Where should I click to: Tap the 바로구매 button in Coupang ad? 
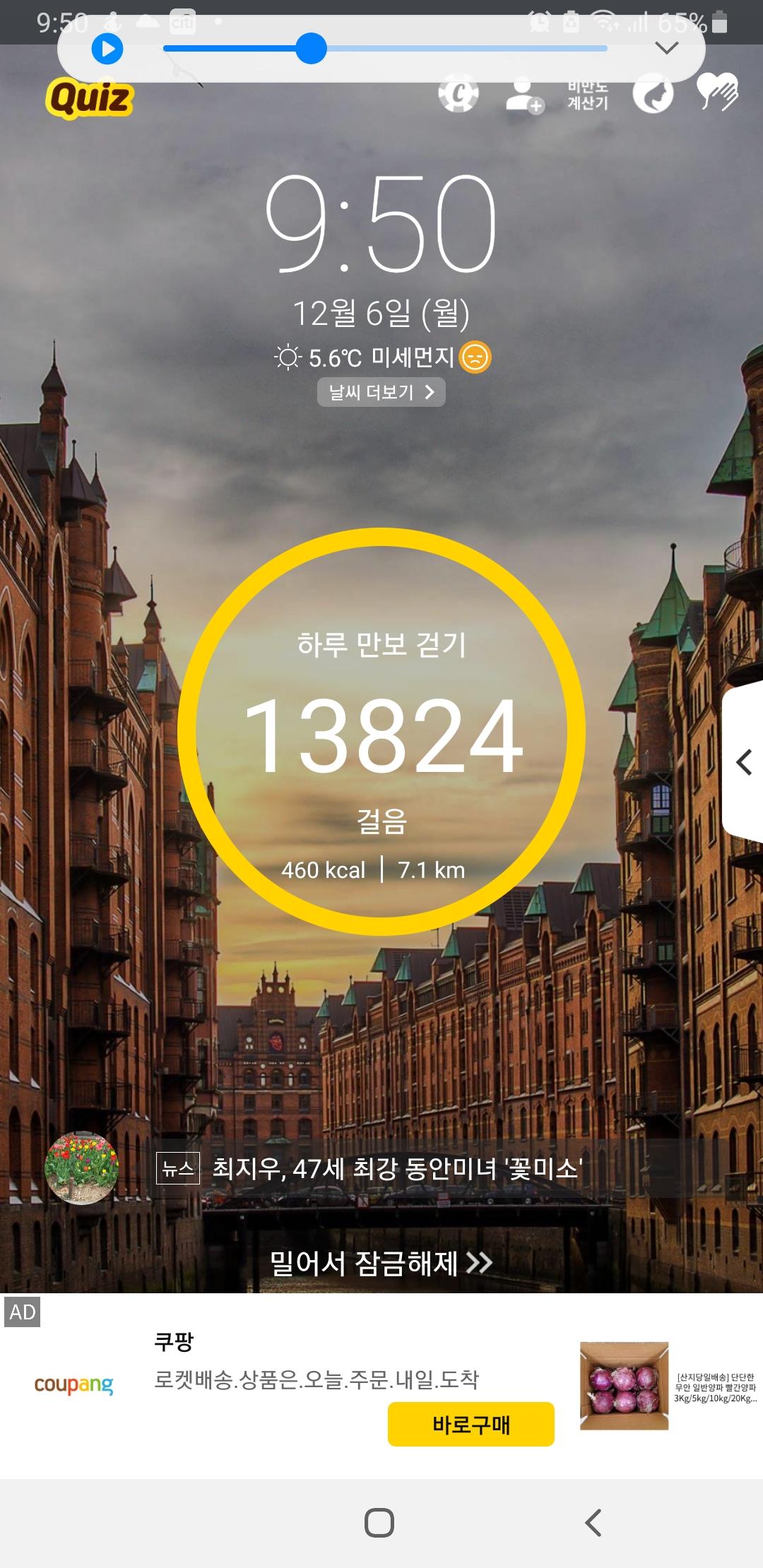(471, 1424)
